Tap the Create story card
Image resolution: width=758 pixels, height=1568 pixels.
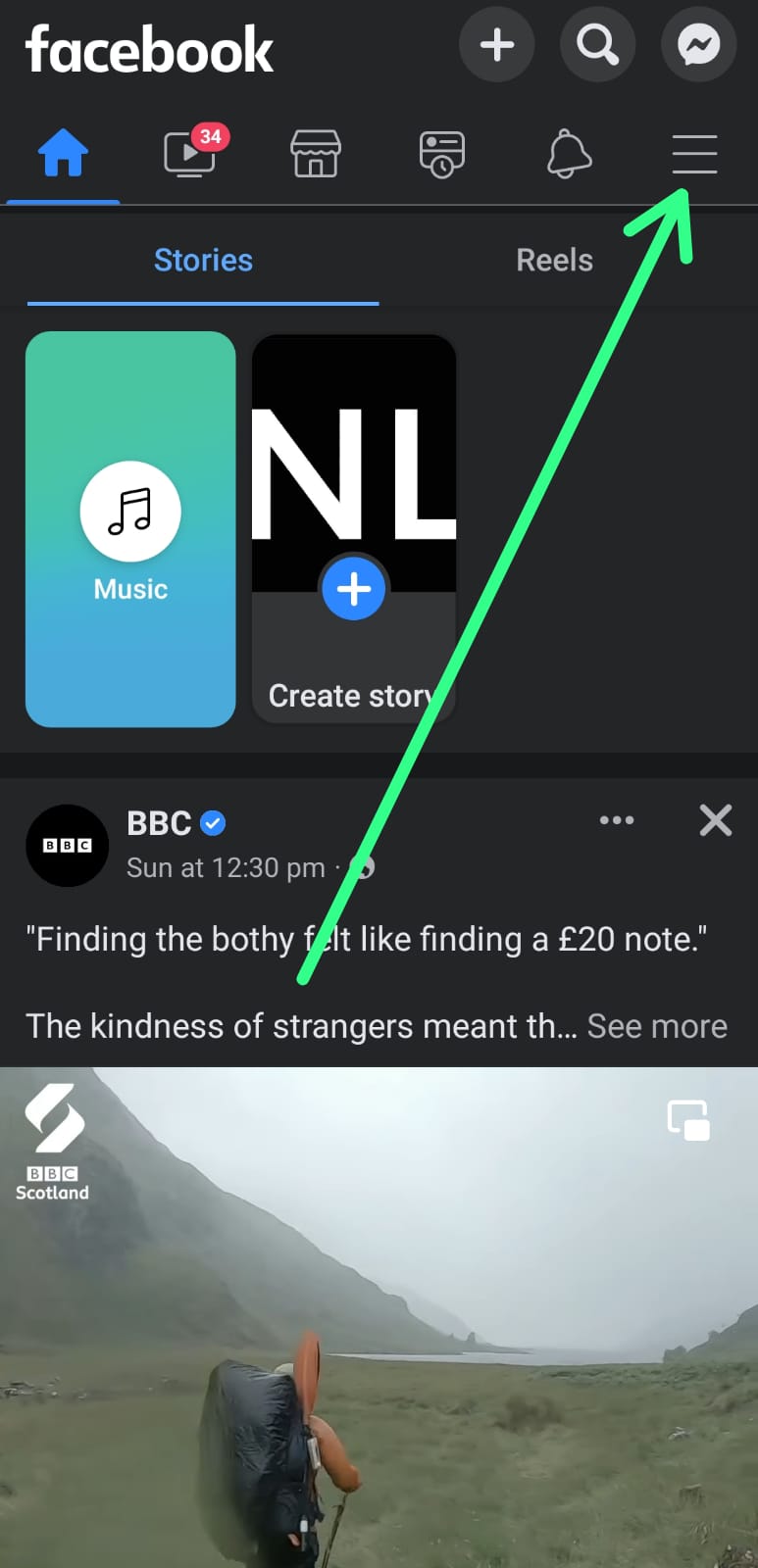(x=354, y=529)
